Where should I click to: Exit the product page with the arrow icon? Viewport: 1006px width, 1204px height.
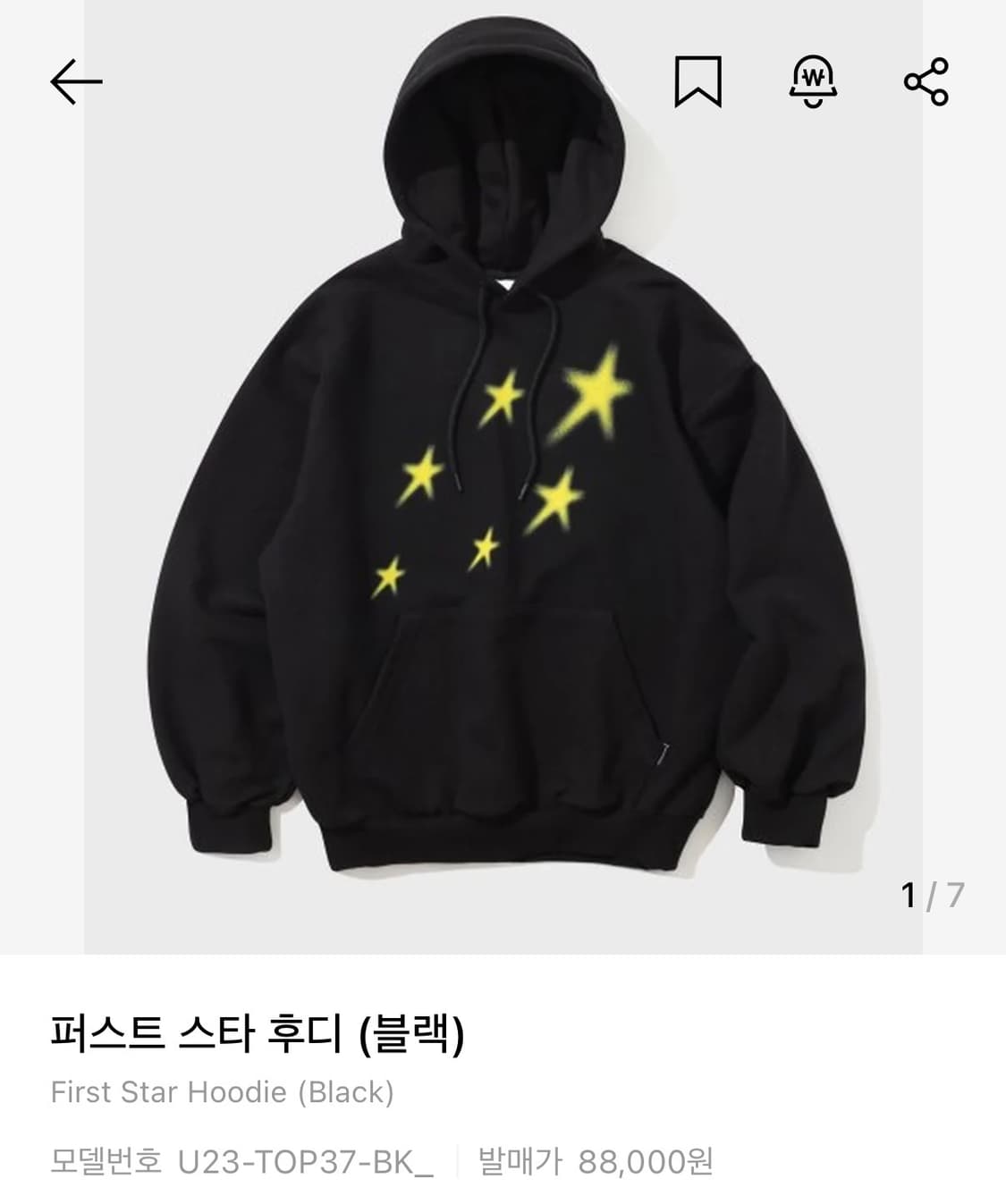coord(76,82)
